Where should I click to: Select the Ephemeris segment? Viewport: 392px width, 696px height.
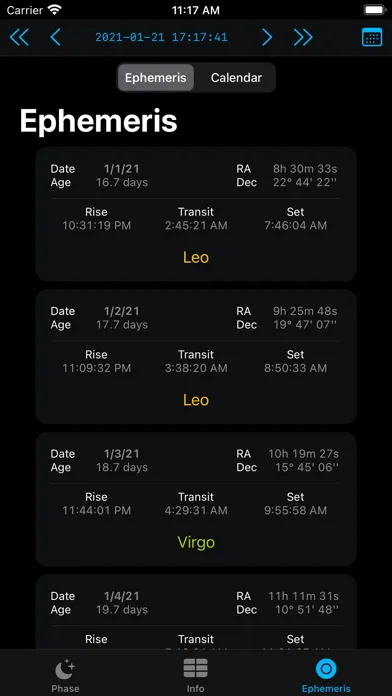coord(155,78)
